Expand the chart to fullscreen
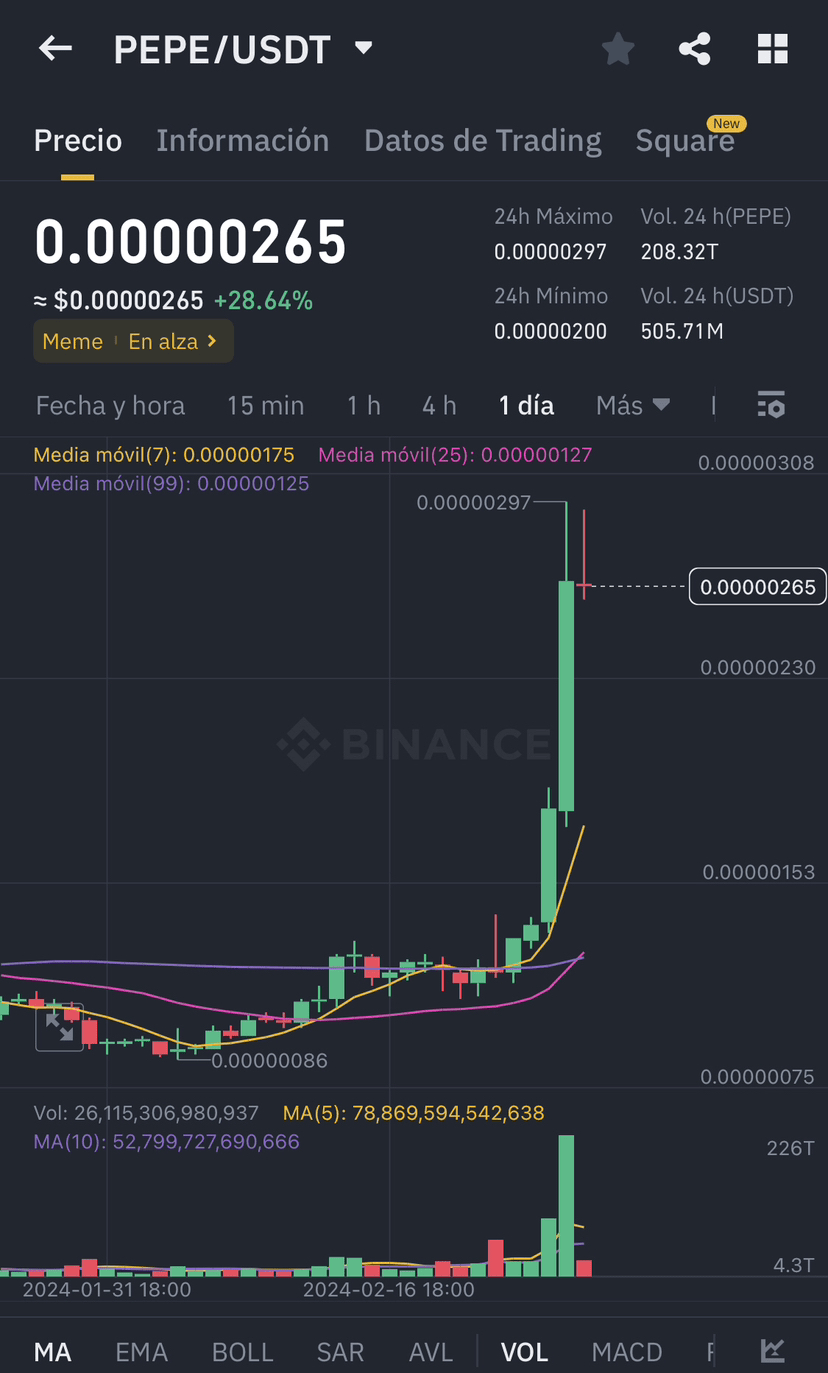 (59, 1027)
